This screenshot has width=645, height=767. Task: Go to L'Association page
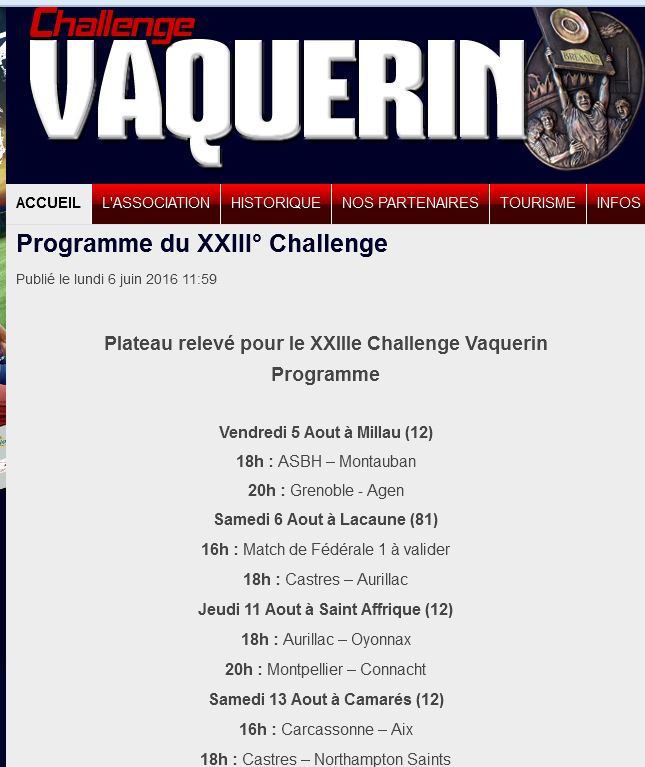156,203
